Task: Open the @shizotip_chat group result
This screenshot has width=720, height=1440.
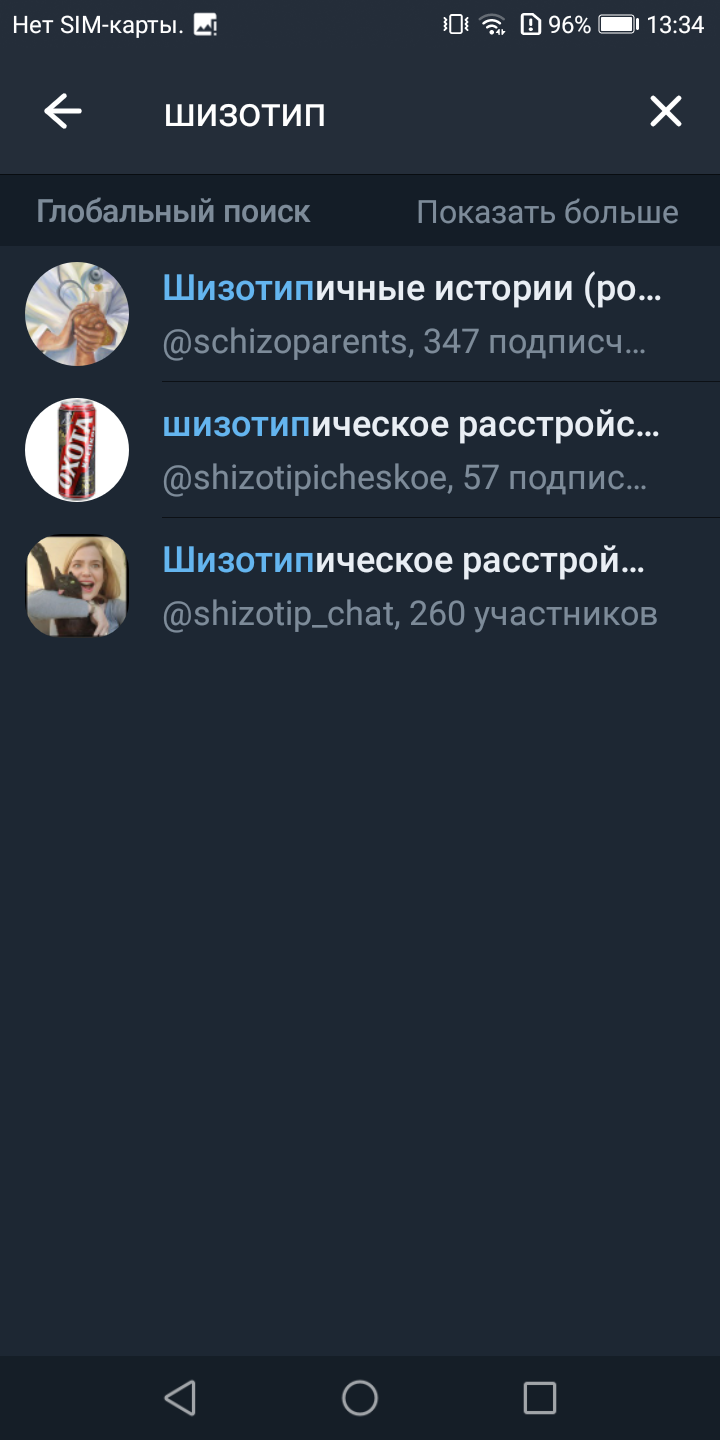Action: [x=360, y=586]
